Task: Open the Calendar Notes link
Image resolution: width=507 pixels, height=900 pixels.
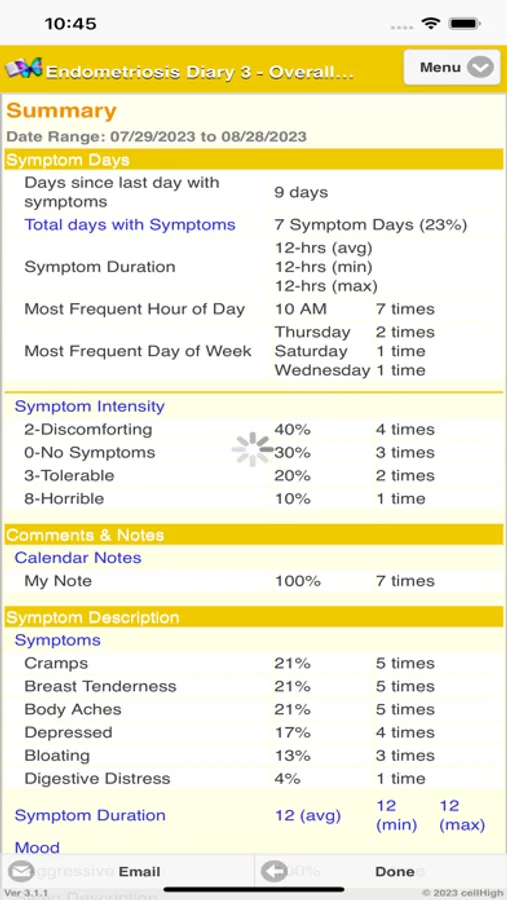Action: (78, 558)
